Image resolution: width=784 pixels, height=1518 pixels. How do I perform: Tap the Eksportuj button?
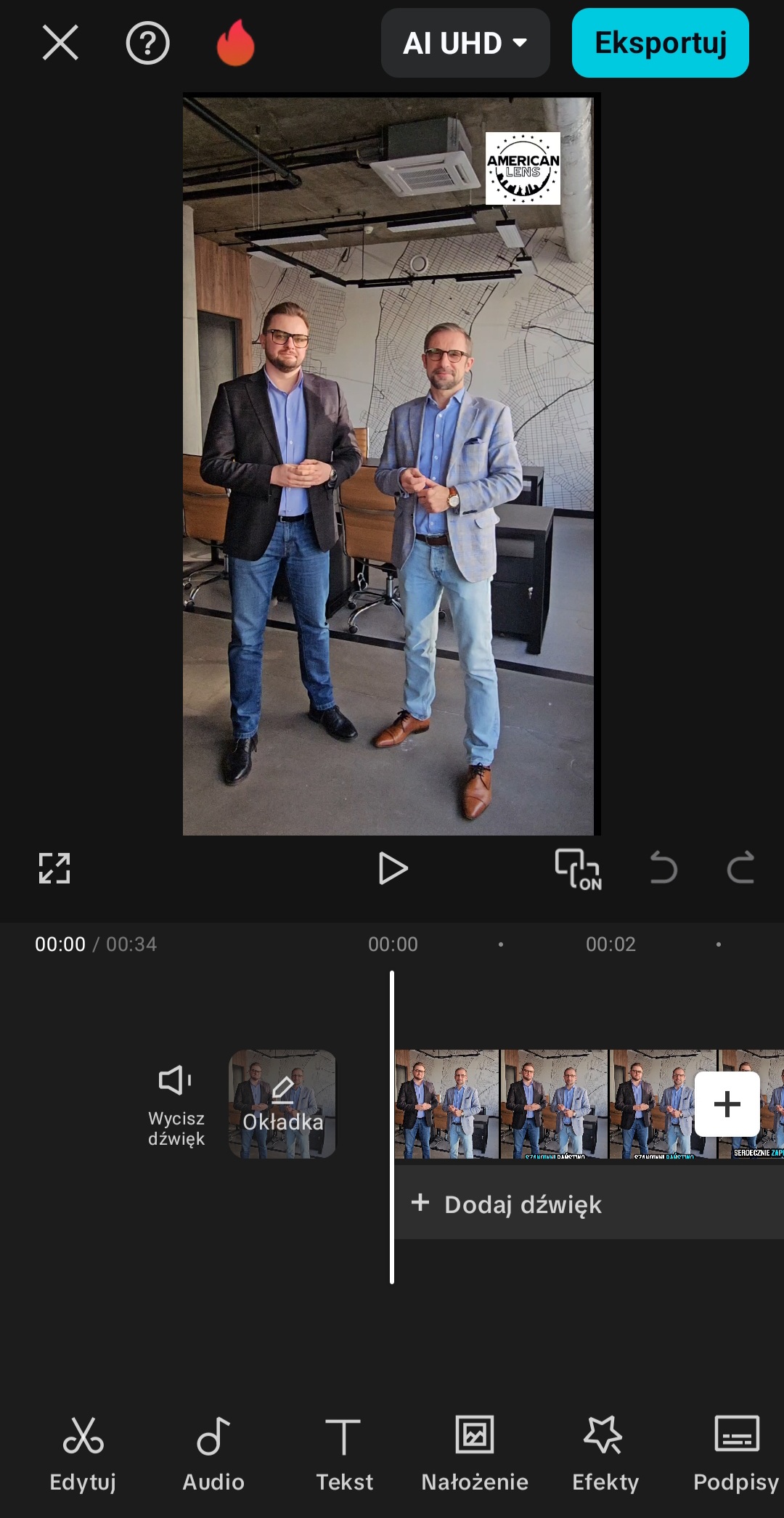pos(660,43)
